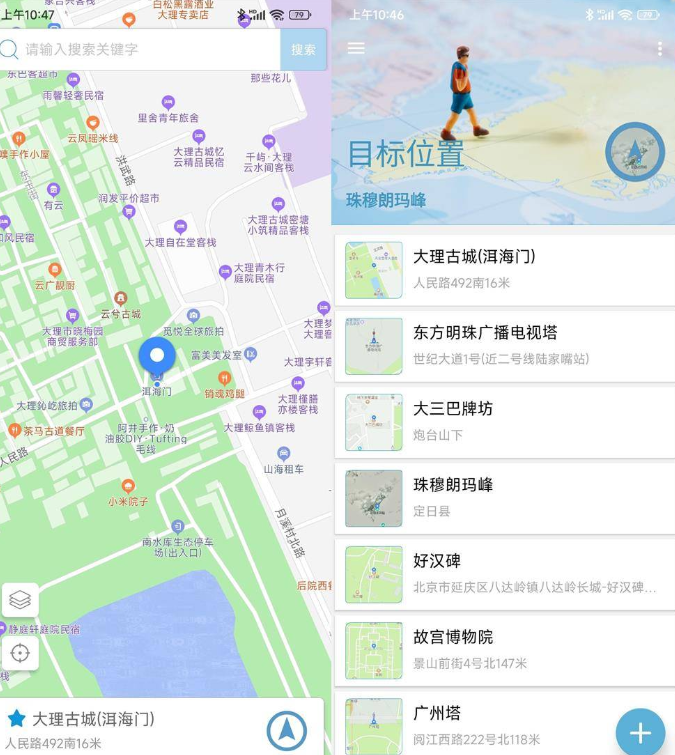Open the three-dot overflow menu

point(660,48)
